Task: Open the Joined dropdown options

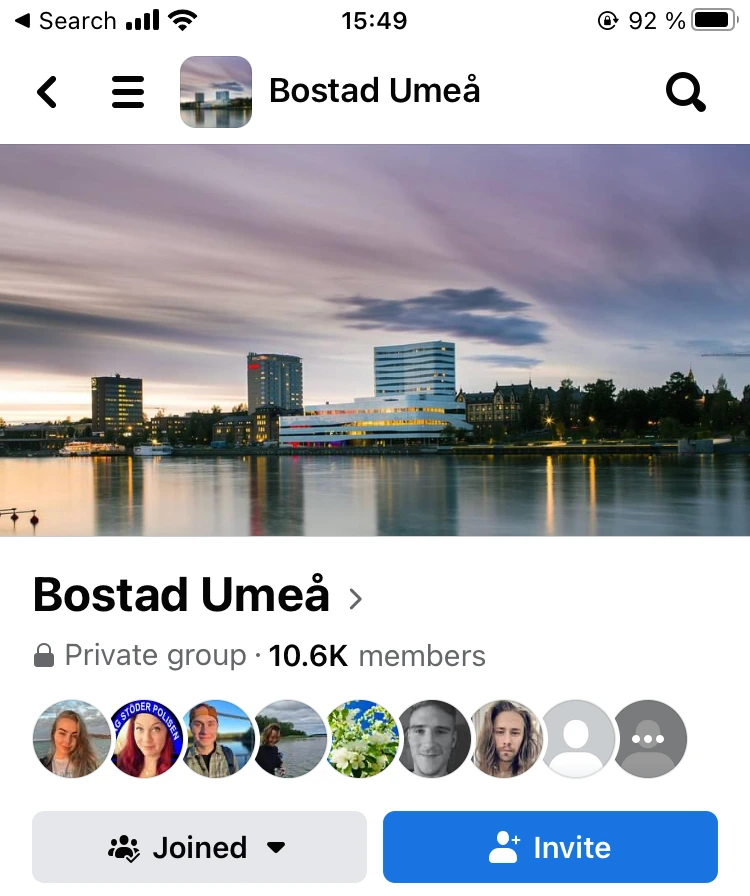Action: [199, 848]
